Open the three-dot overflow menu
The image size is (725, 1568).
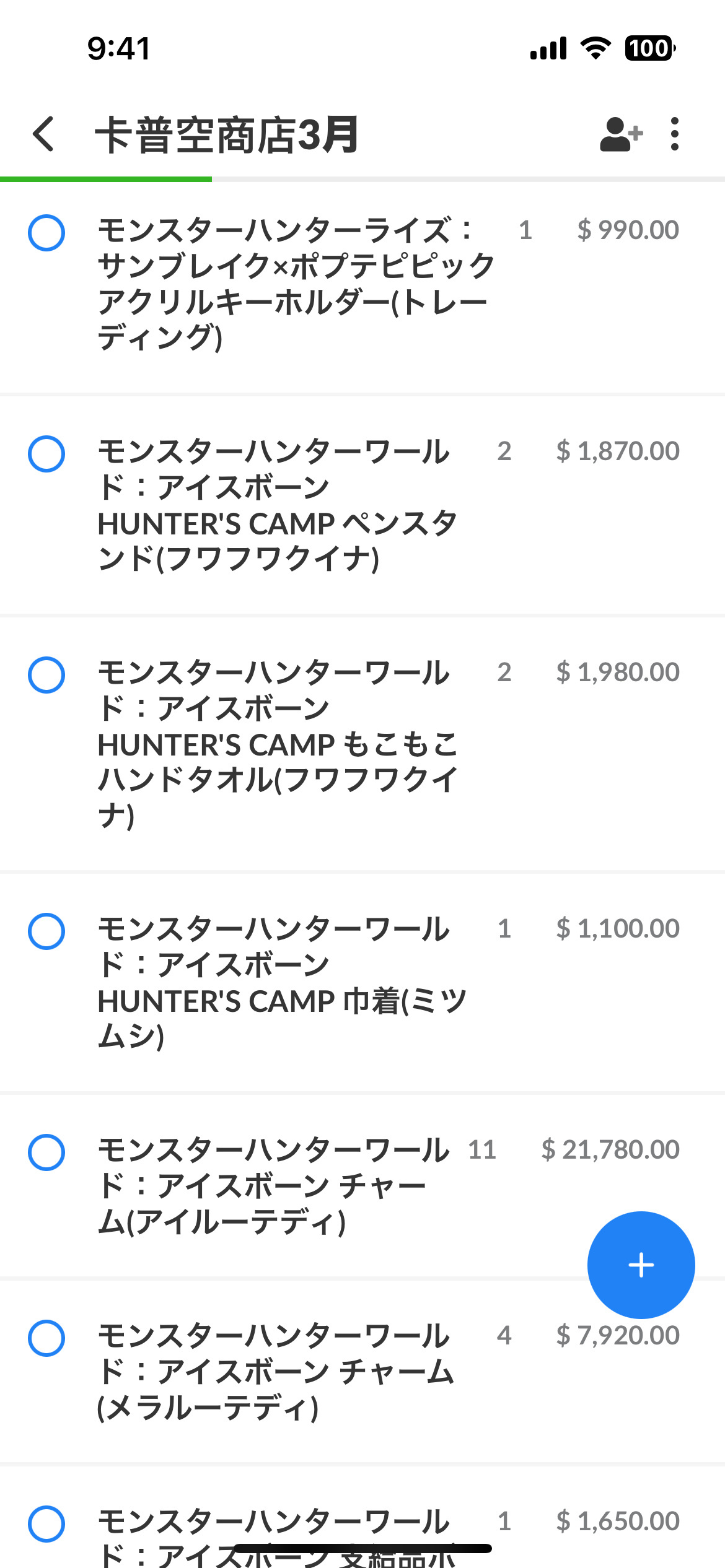point(675,134)
